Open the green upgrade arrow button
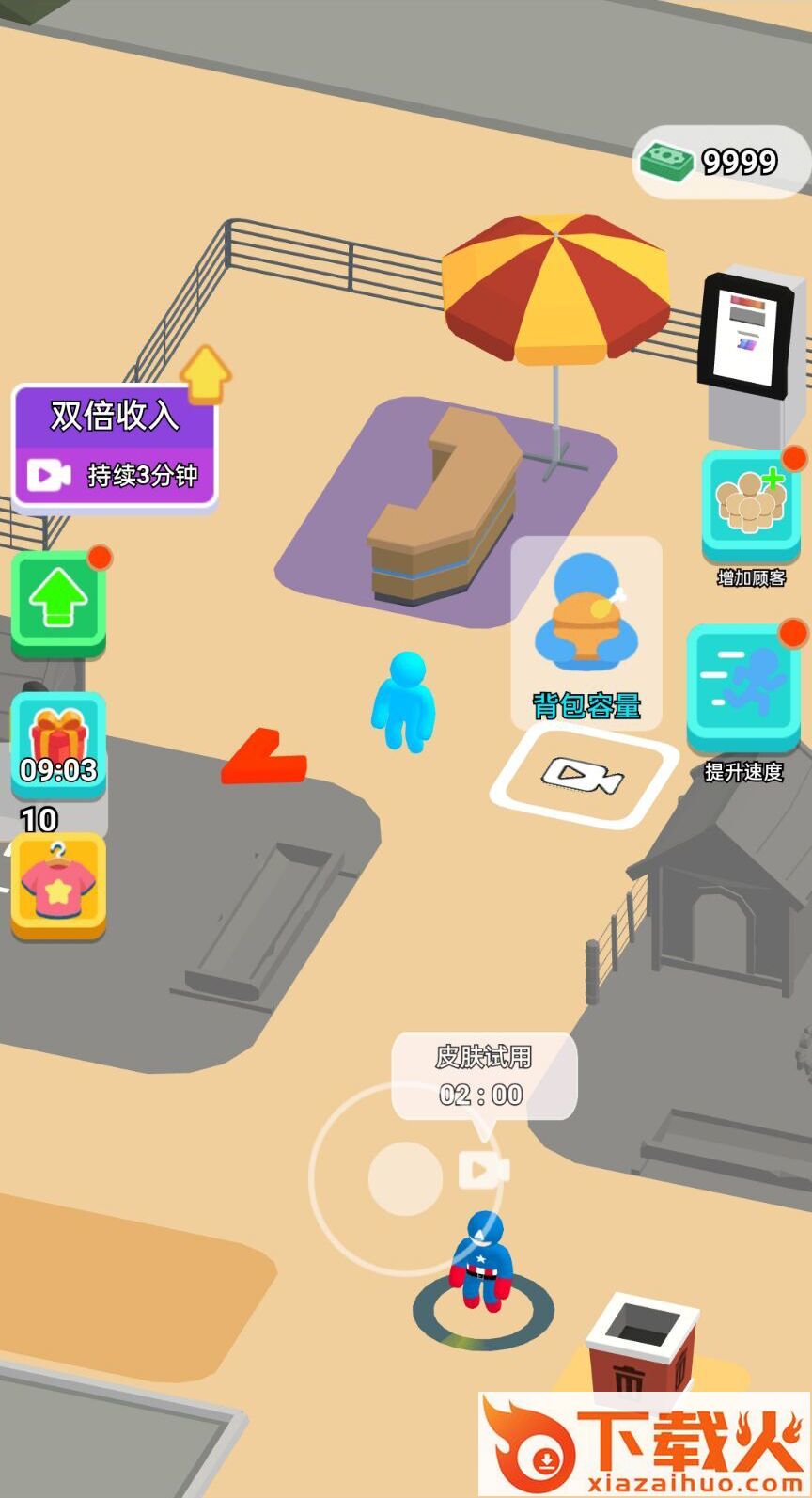Screen dimensions: 812x1498 tap(58, 602)
